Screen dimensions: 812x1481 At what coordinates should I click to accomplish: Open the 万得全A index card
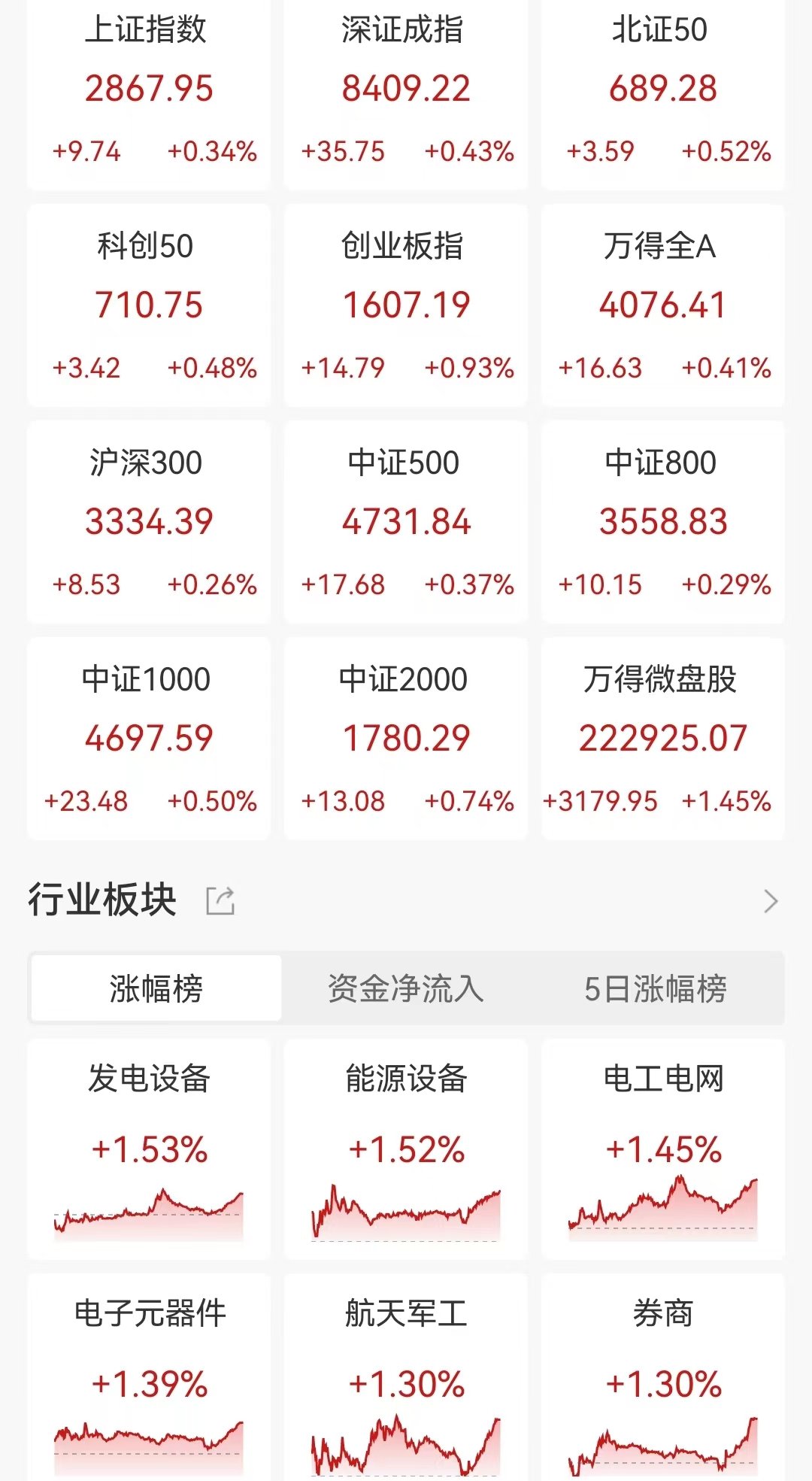[x=663, y=305]
